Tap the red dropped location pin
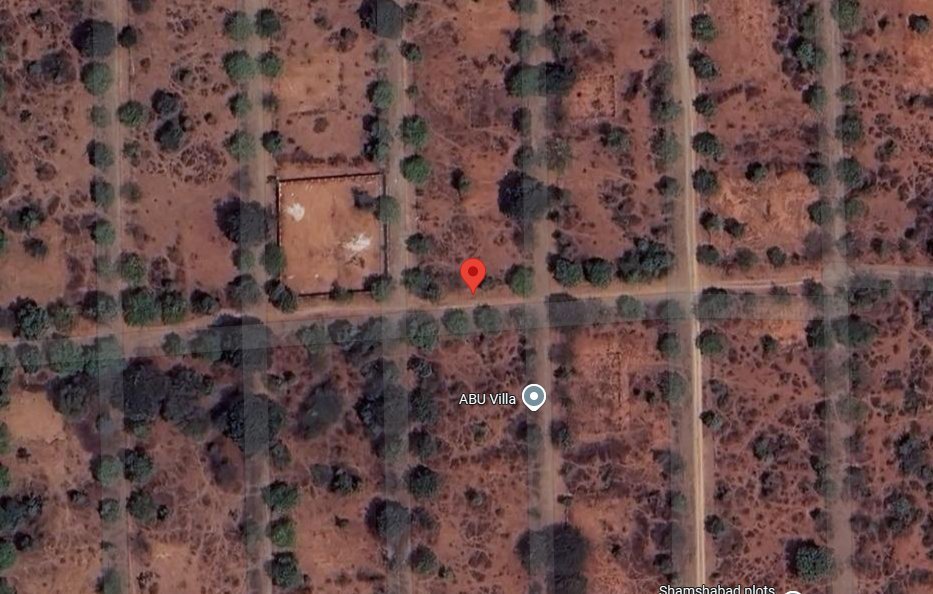 473,273
